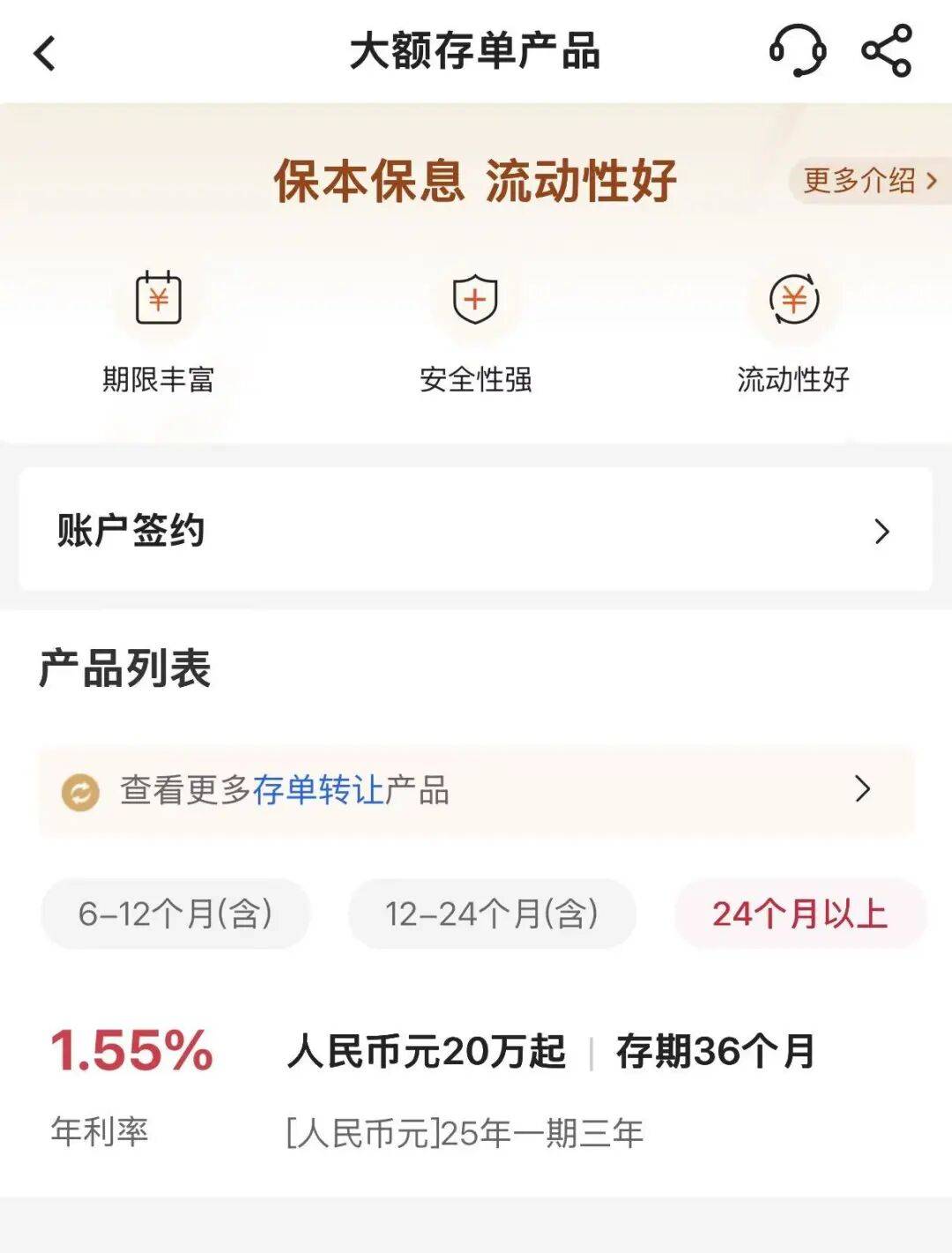
Task: Open customer service headset icon
Action: (797, 51)
